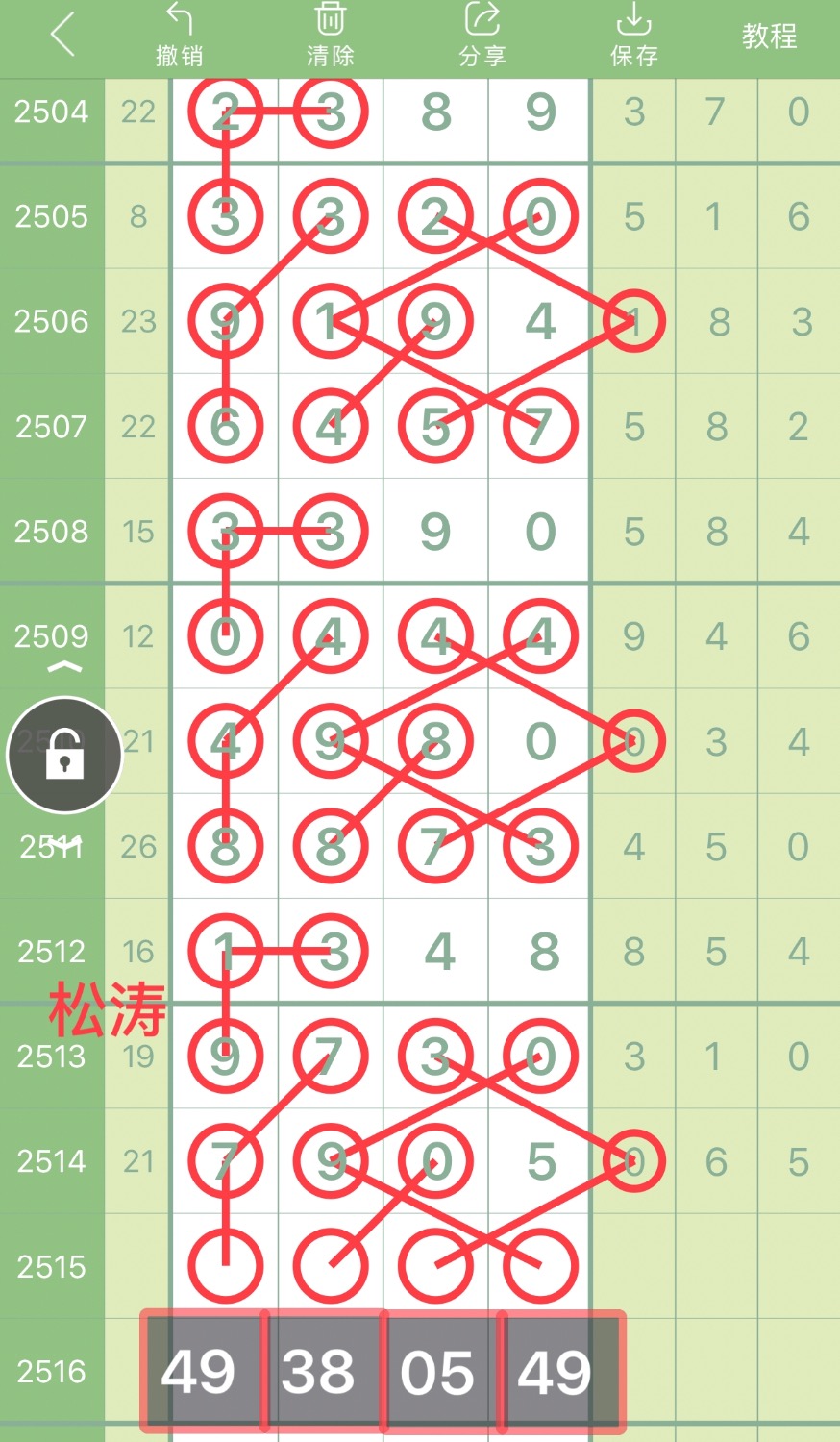The height and width of the screenshot is (1442, 840).
Task: Undo the last drawing with 撤销
Action: click(x=180, y=37)
